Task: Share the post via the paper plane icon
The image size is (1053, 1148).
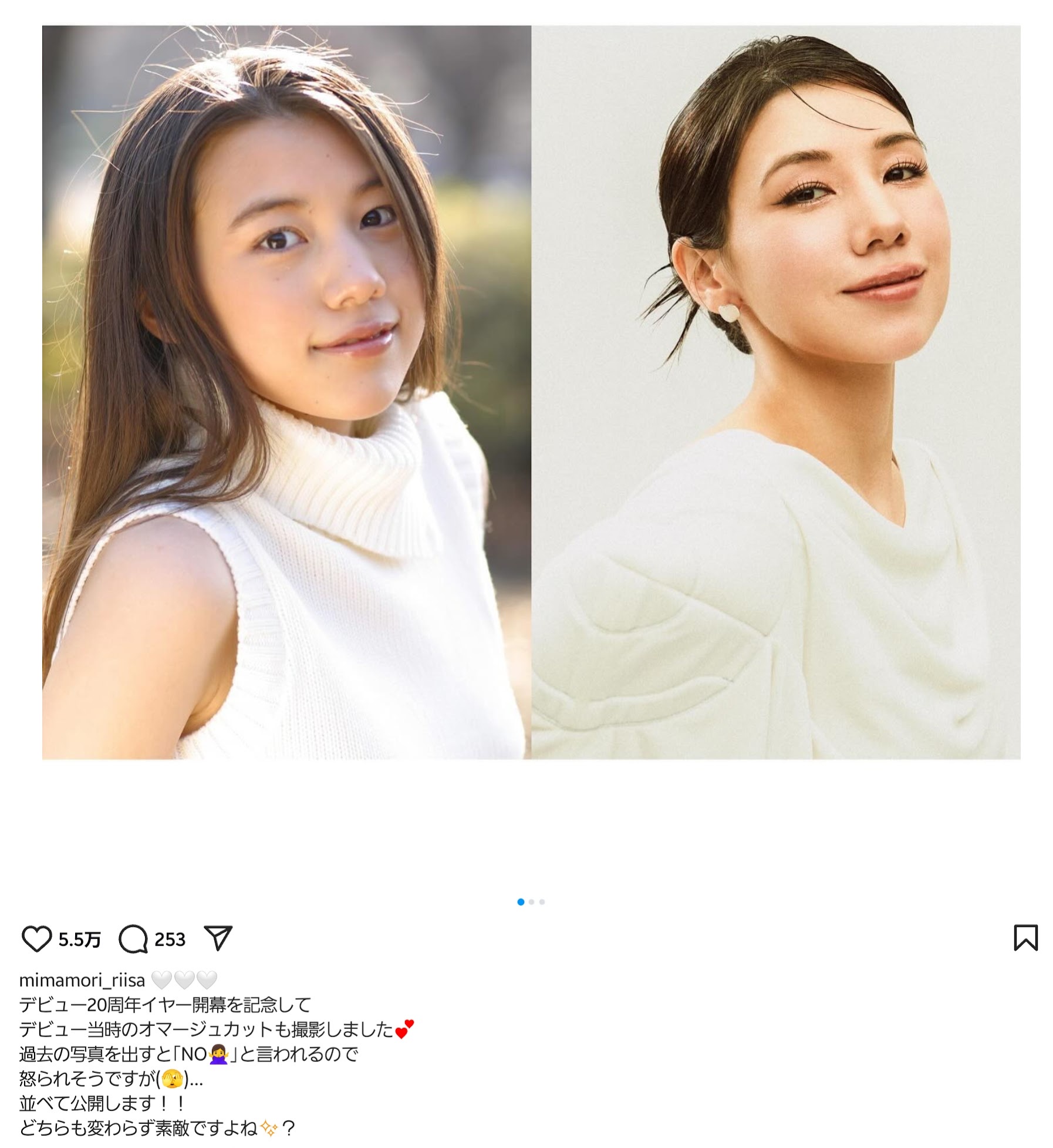Action: (x=218, y=938)
